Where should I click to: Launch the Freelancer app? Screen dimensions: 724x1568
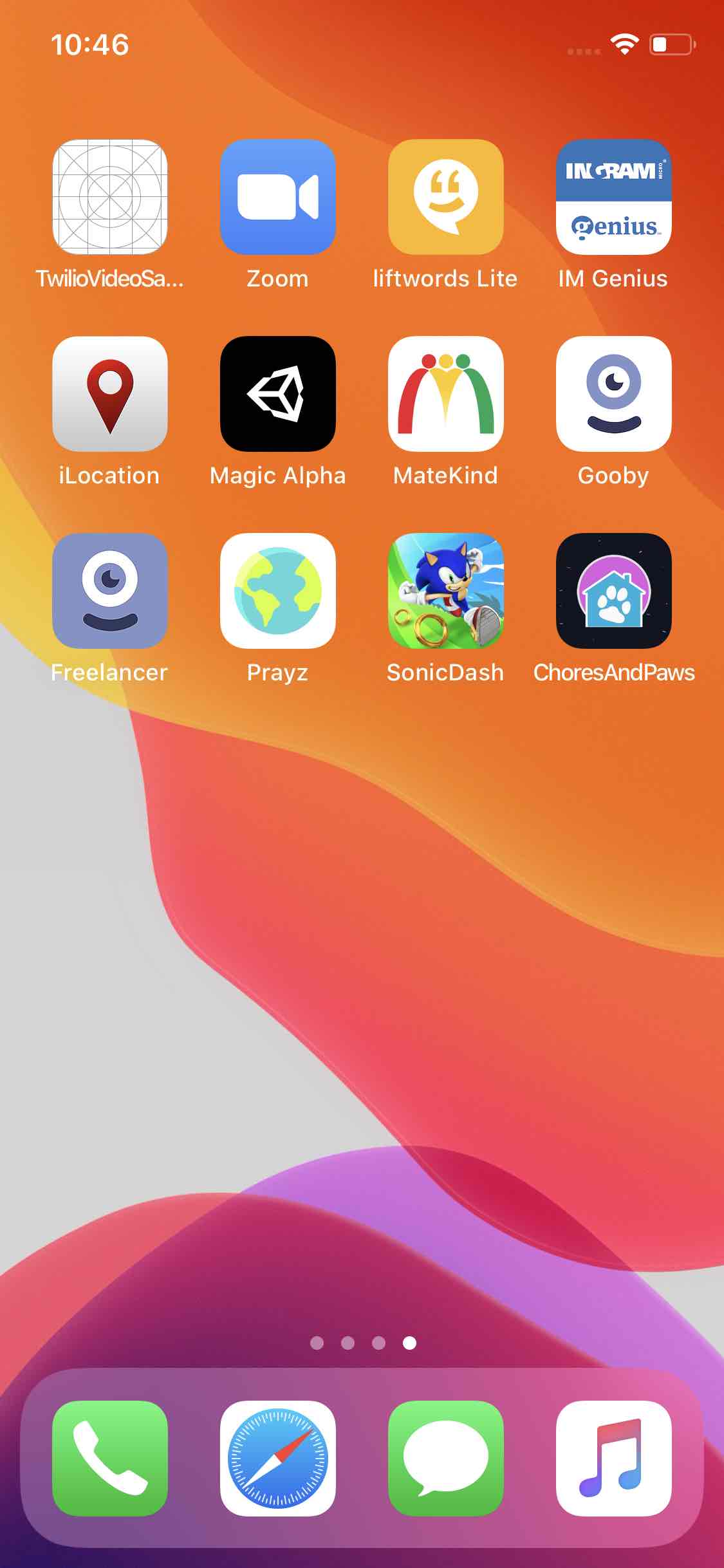(x=109, y=591)
